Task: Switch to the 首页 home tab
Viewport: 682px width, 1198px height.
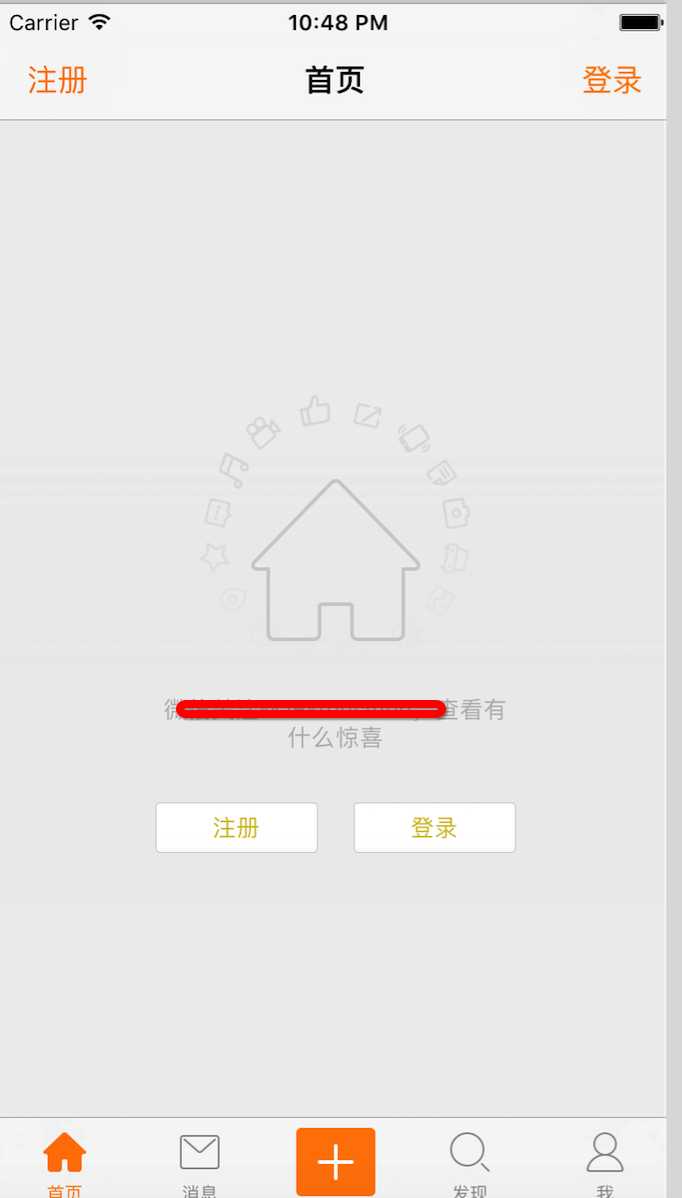Action: tap(65, 1161)
